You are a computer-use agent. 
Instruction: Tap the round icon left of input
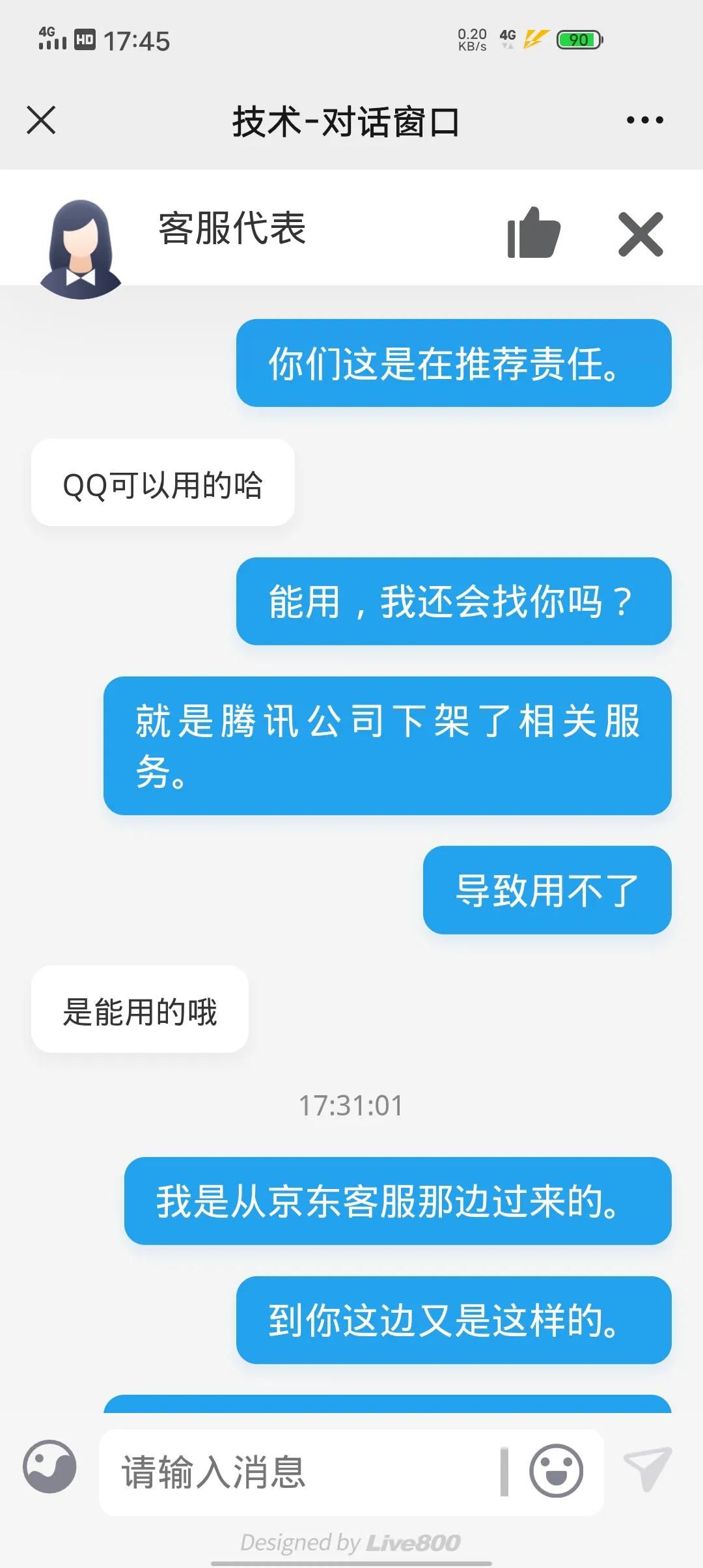point(49,1466)
